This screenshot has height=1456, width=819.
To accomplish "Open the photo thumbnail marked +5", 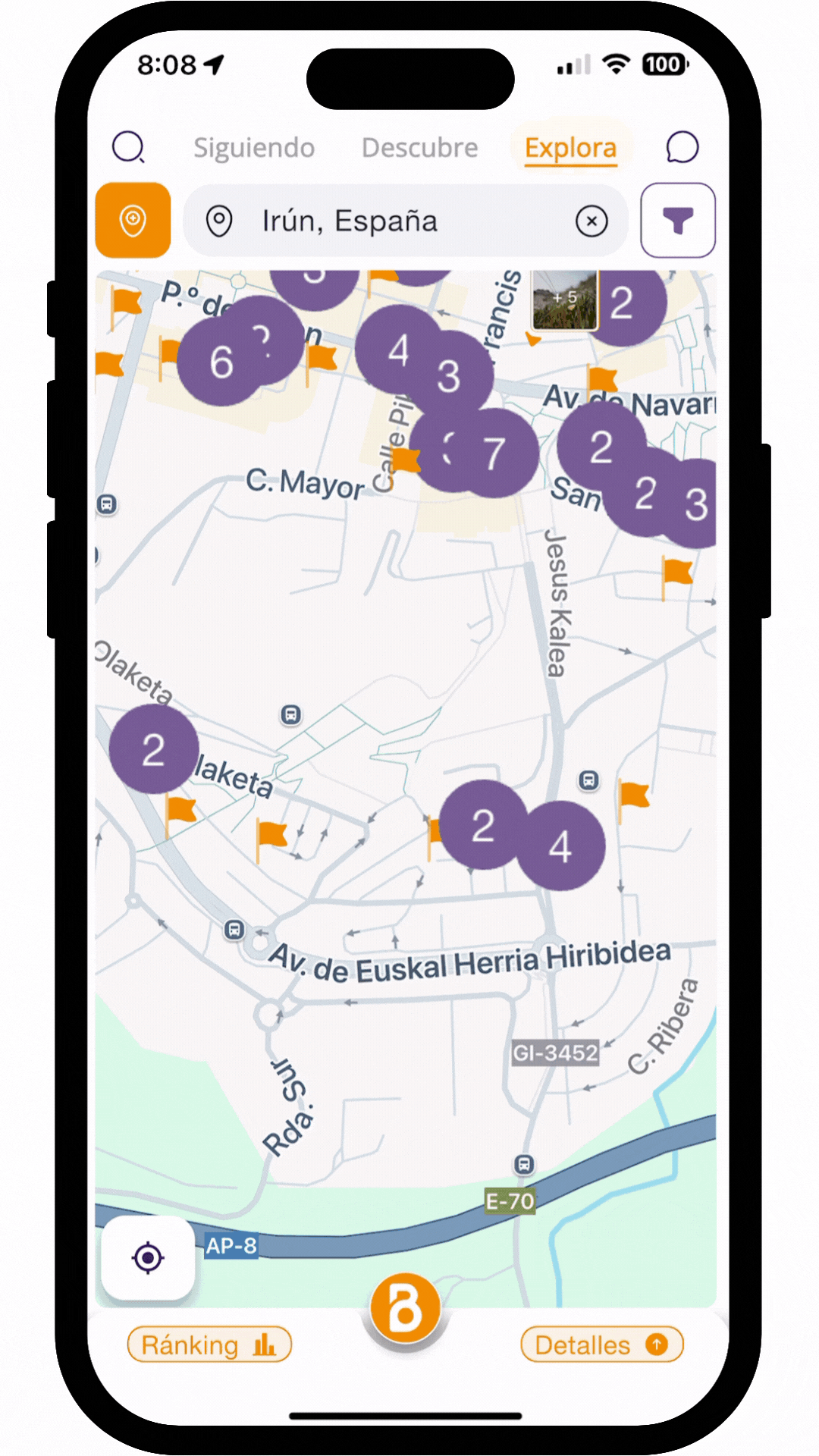I will pos(563,300).
